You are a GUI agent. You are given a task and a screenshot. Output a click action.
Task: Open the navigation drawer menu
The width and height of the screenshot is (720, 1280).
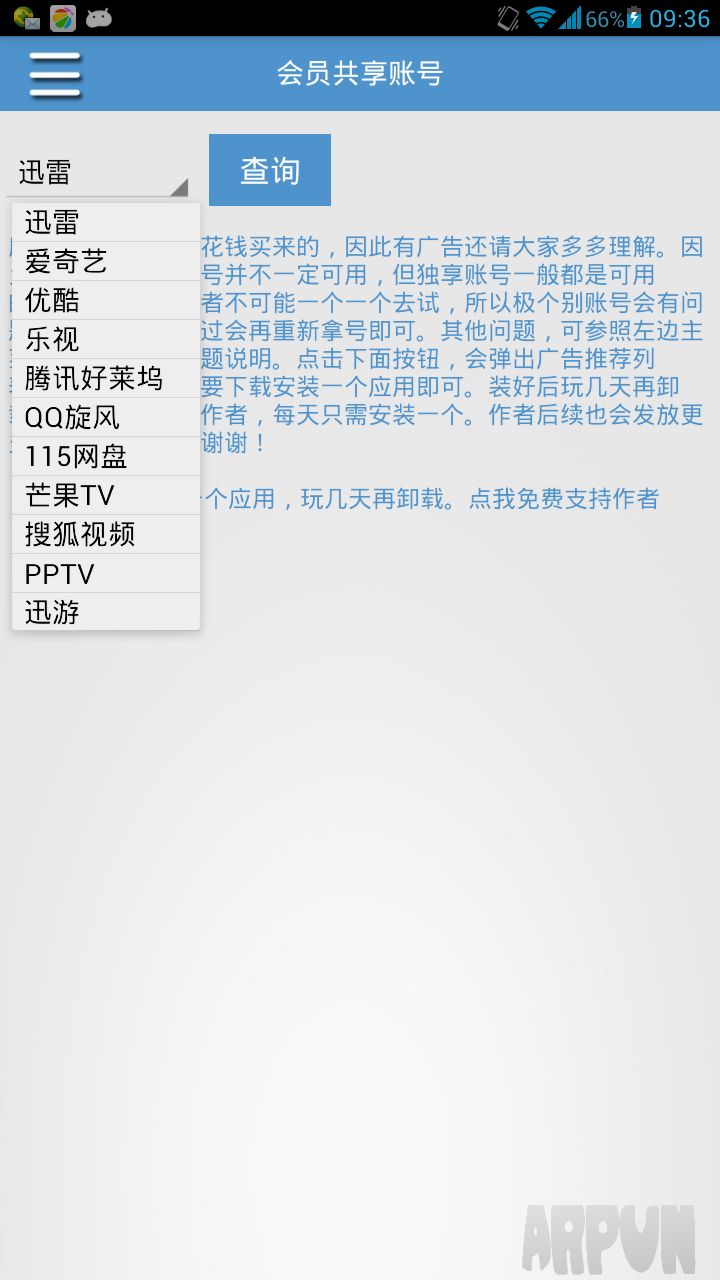[x=54, y=73]
